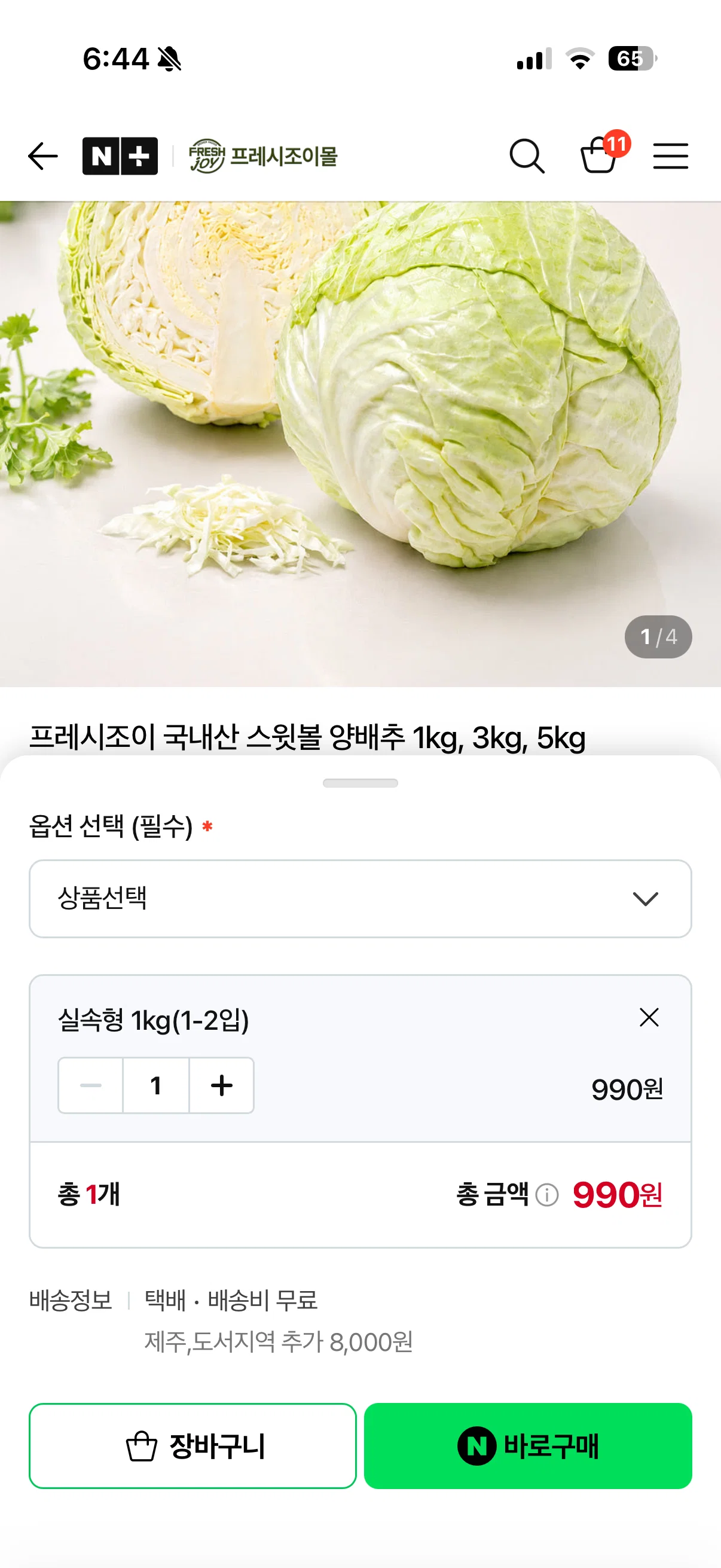Open the hamburger menu
The width and height of the screenshot is (721, 1568).
671,157
